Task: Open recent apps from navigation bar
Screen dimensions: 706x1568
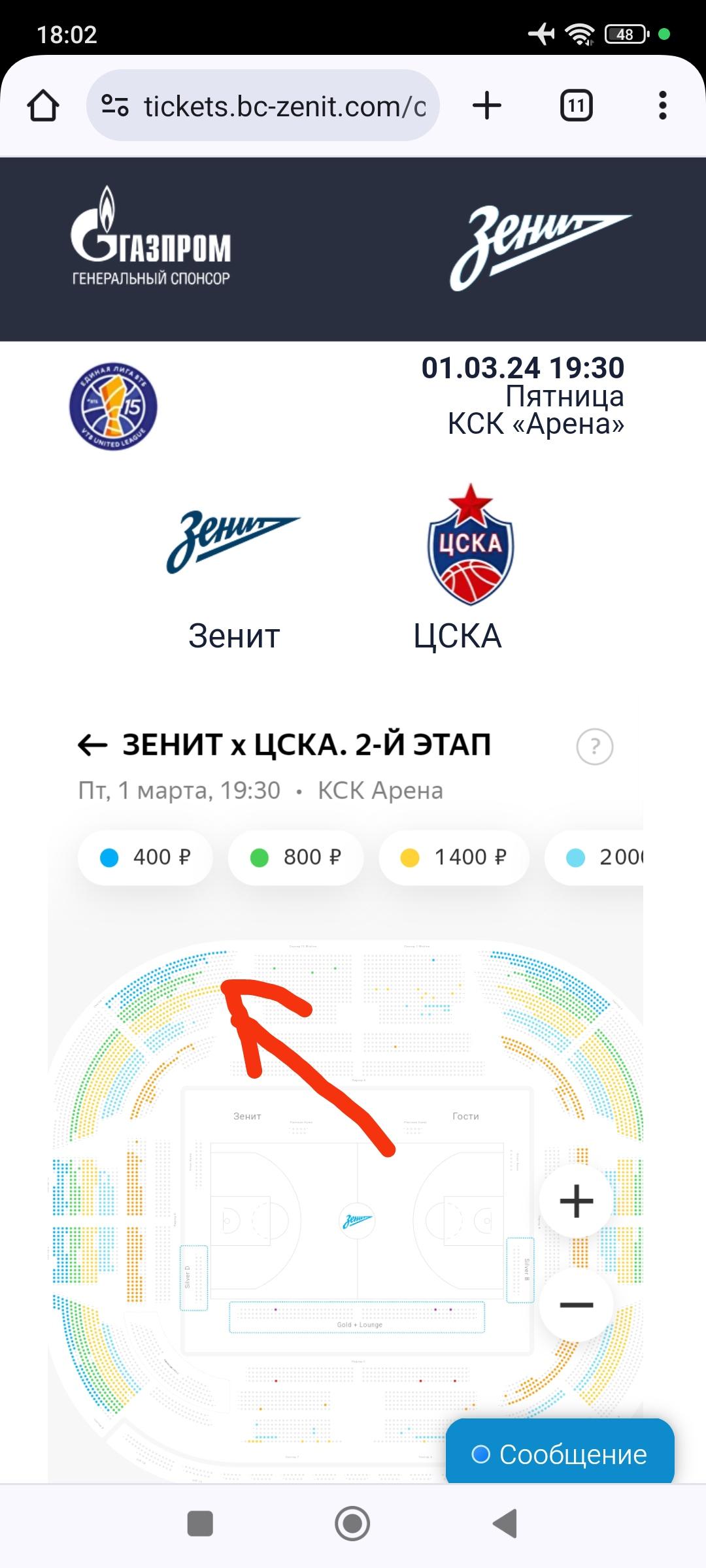Action: [200, 1524]
